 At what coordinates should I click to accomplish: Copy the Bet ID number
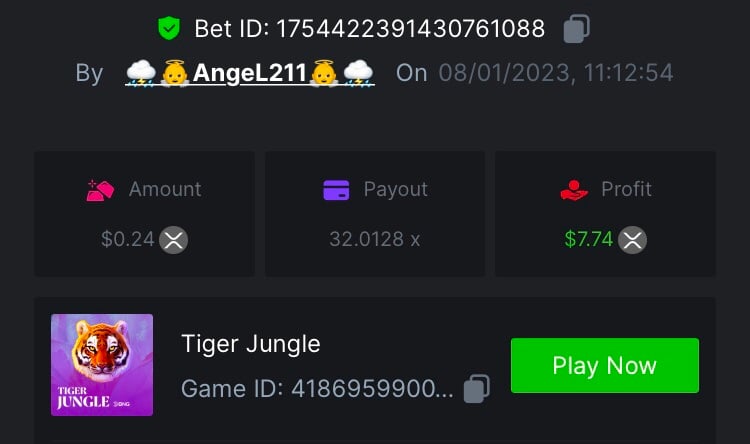pos(576,29)
